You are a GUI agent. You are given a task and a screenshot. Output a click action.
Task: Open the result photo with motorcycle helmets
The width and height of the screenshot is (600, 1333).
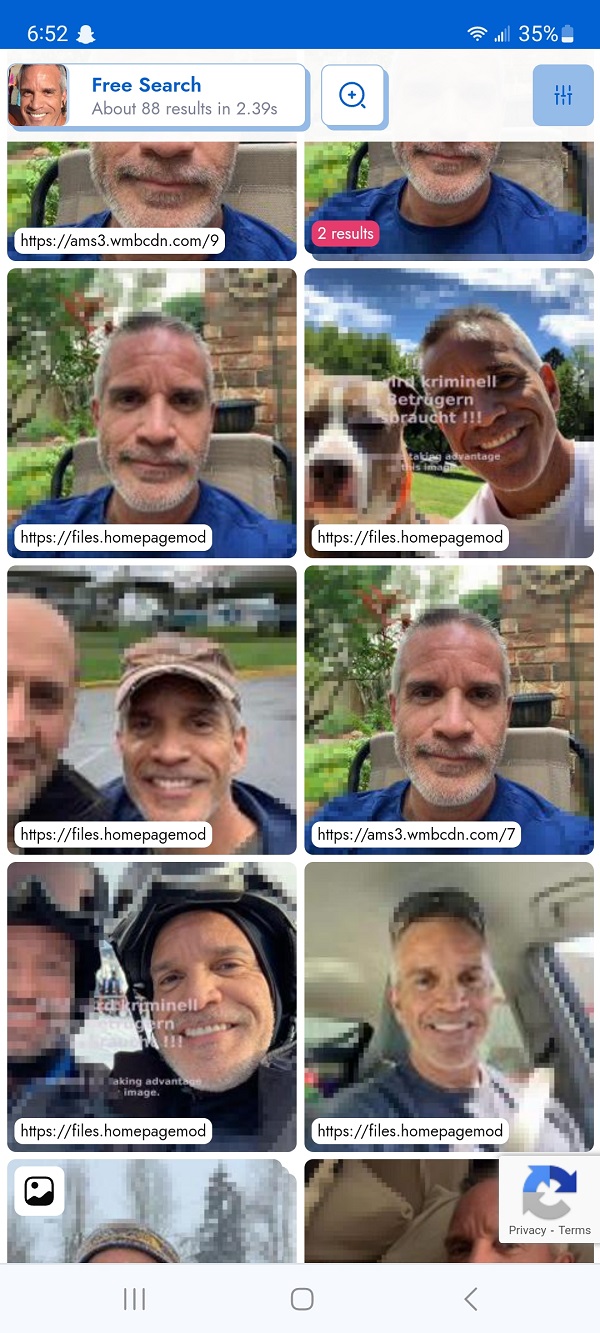(x=152, y=1007)
